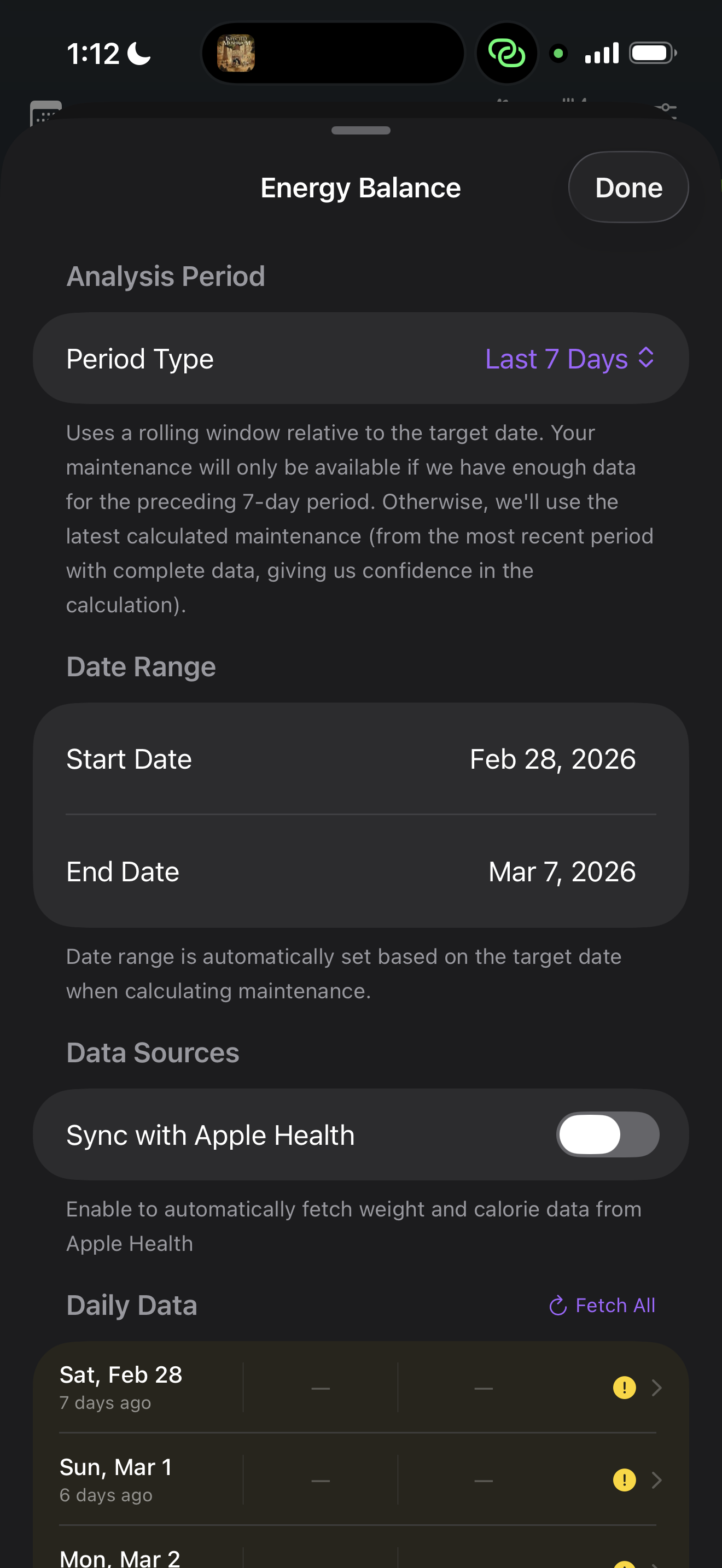The height and width of the screenshot is (1568, 722).
Task: Tap Done to close Energy Balance
Action: [x=627, y=188]
